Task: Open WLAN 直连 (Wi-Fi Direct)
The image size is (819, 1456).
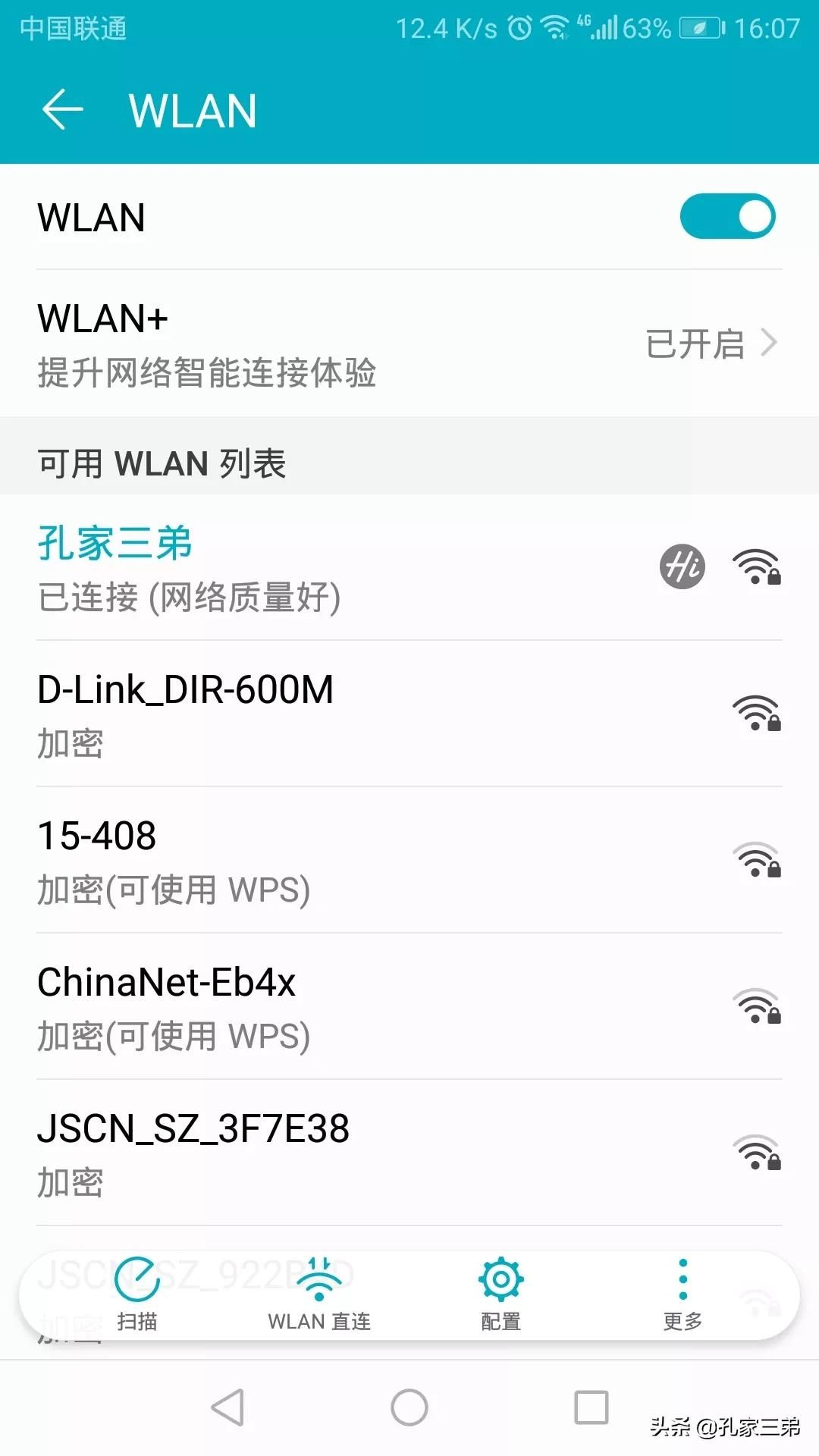Action: pos(319,1294)
